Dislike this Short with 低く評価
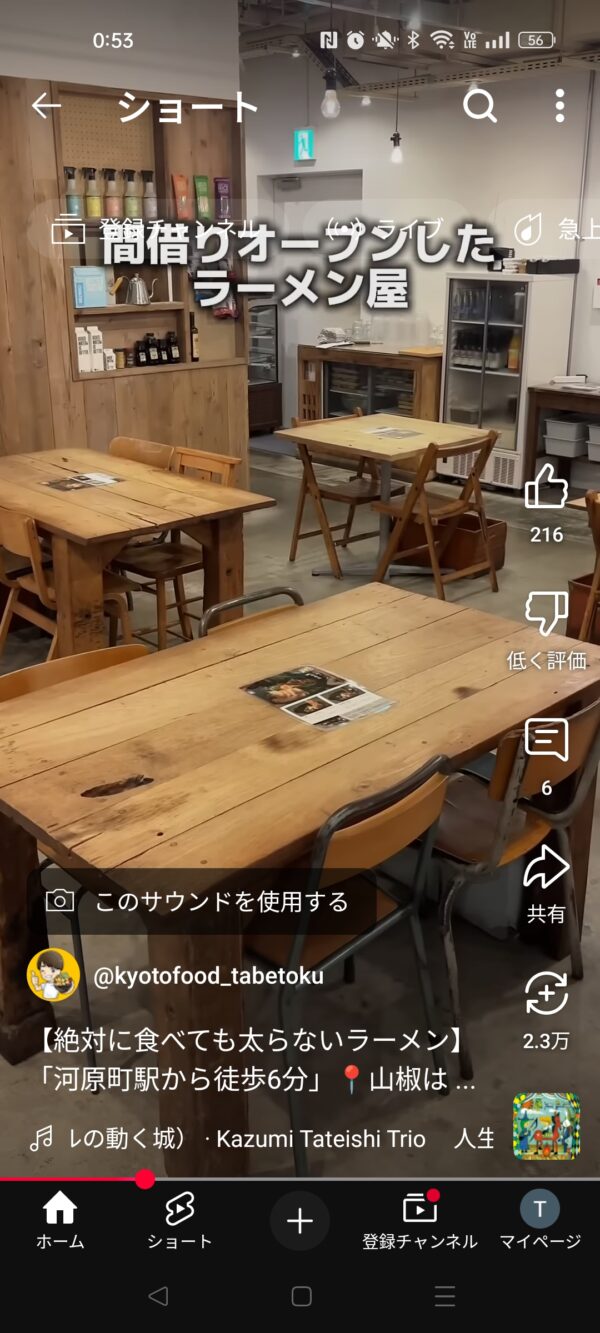Viewport: 600px width, 1333px height. (546, 613)
